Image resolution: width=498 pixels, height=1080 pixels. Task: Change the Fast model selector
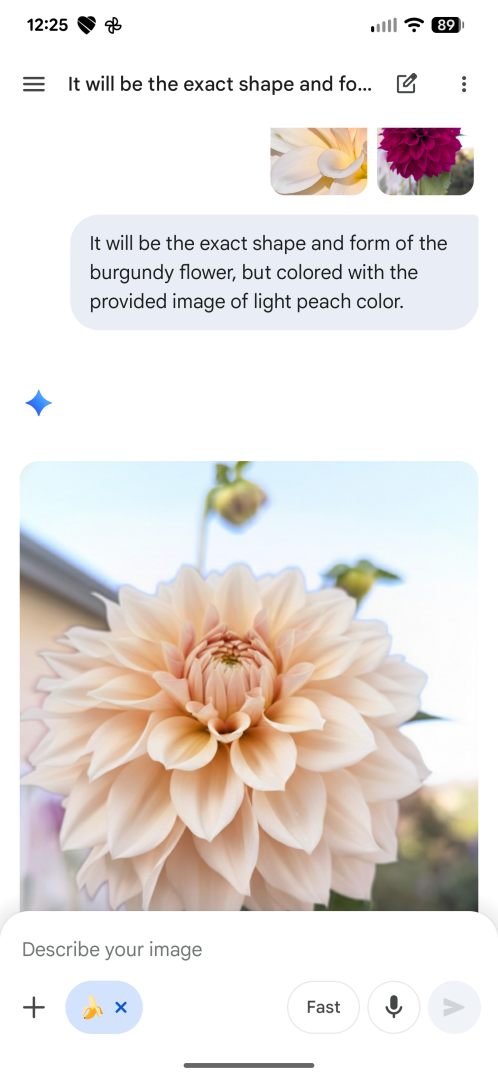[323, 1008]
